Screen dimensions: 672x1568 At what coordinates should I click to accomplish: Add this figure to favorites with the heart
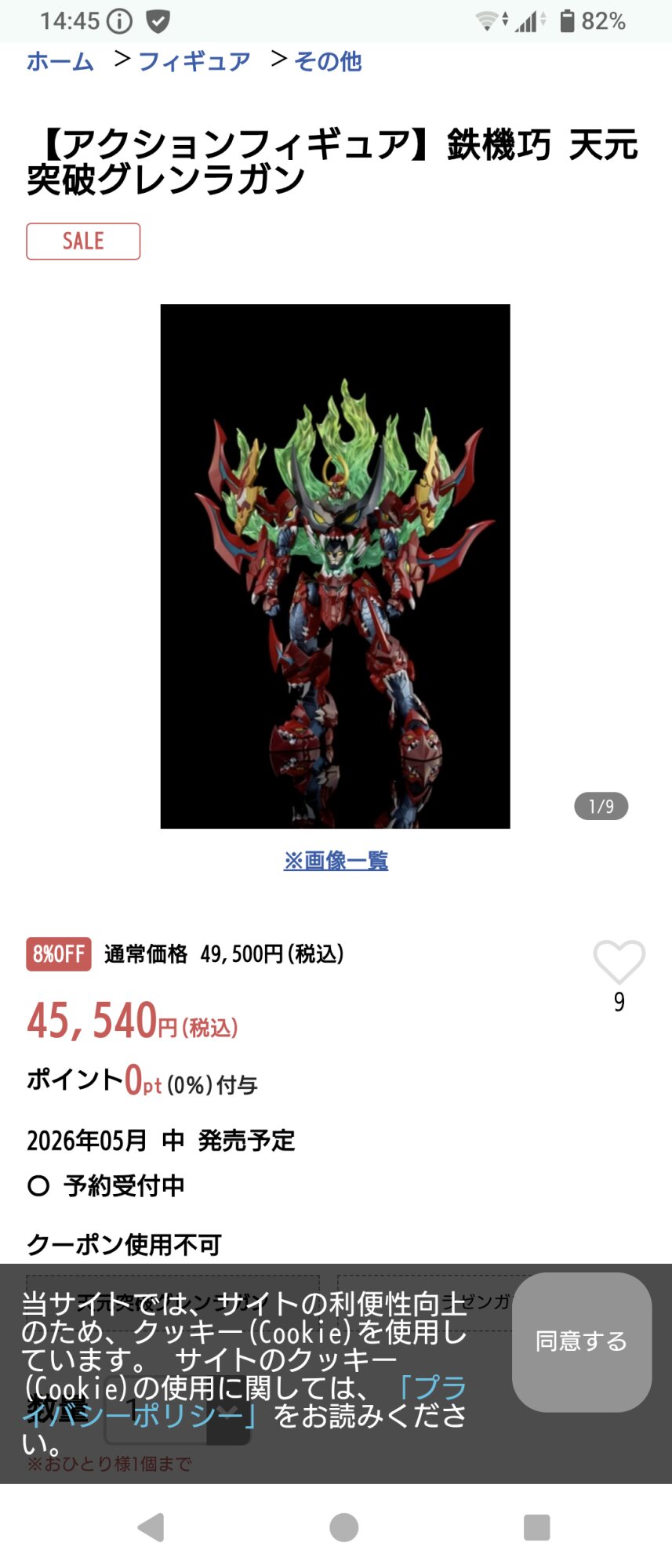[619, 961]
